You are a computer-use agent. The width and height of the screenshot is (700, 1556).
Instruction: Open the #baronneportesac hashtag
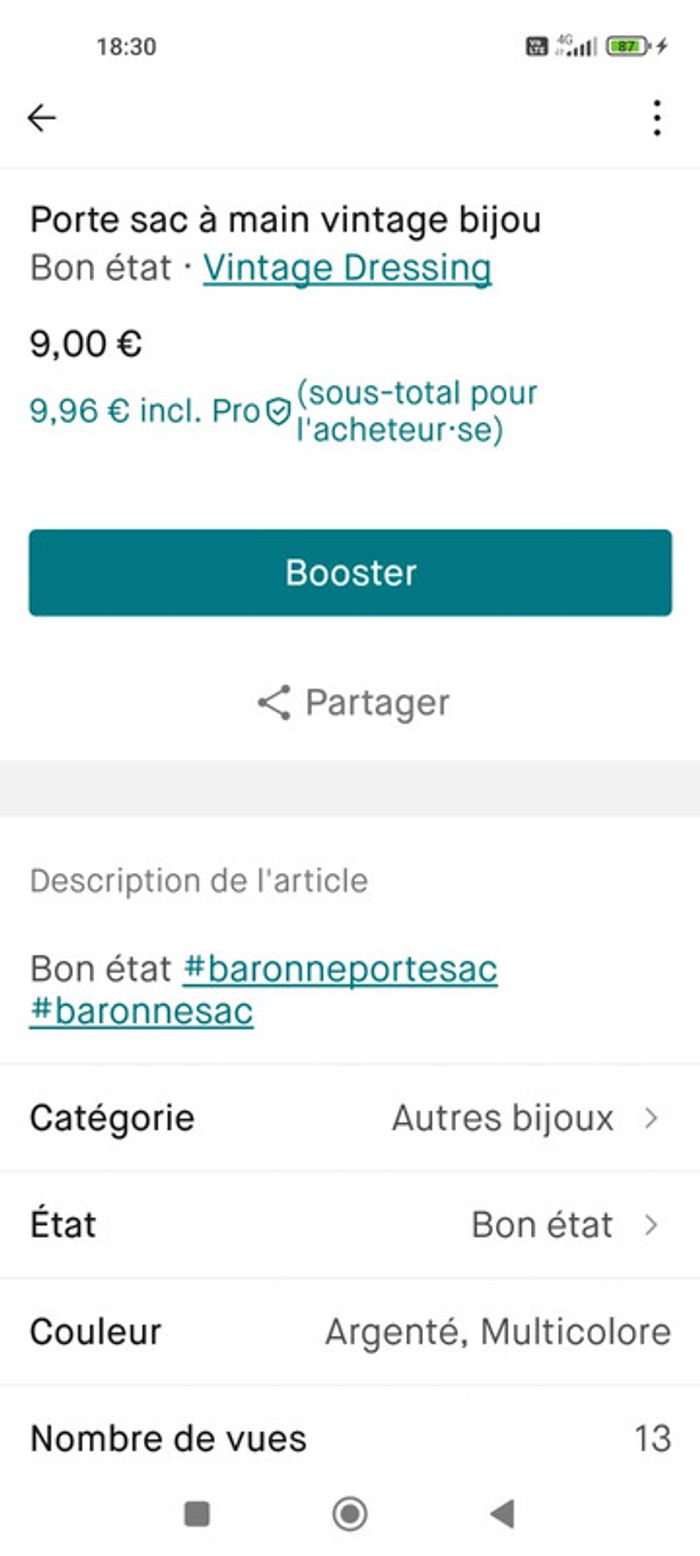pos(340,968)
